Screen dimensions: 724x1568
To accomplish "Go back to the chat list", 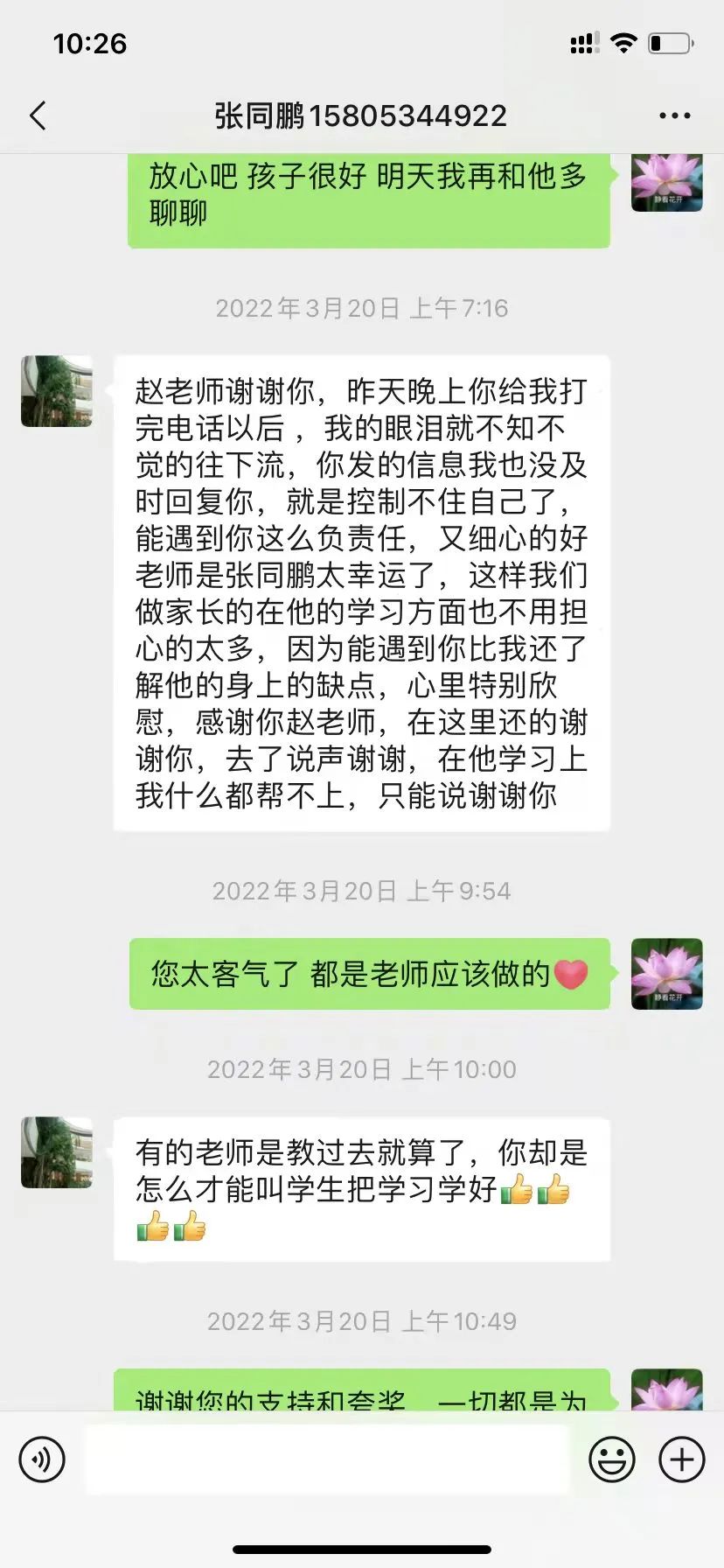I will point(38,115).
